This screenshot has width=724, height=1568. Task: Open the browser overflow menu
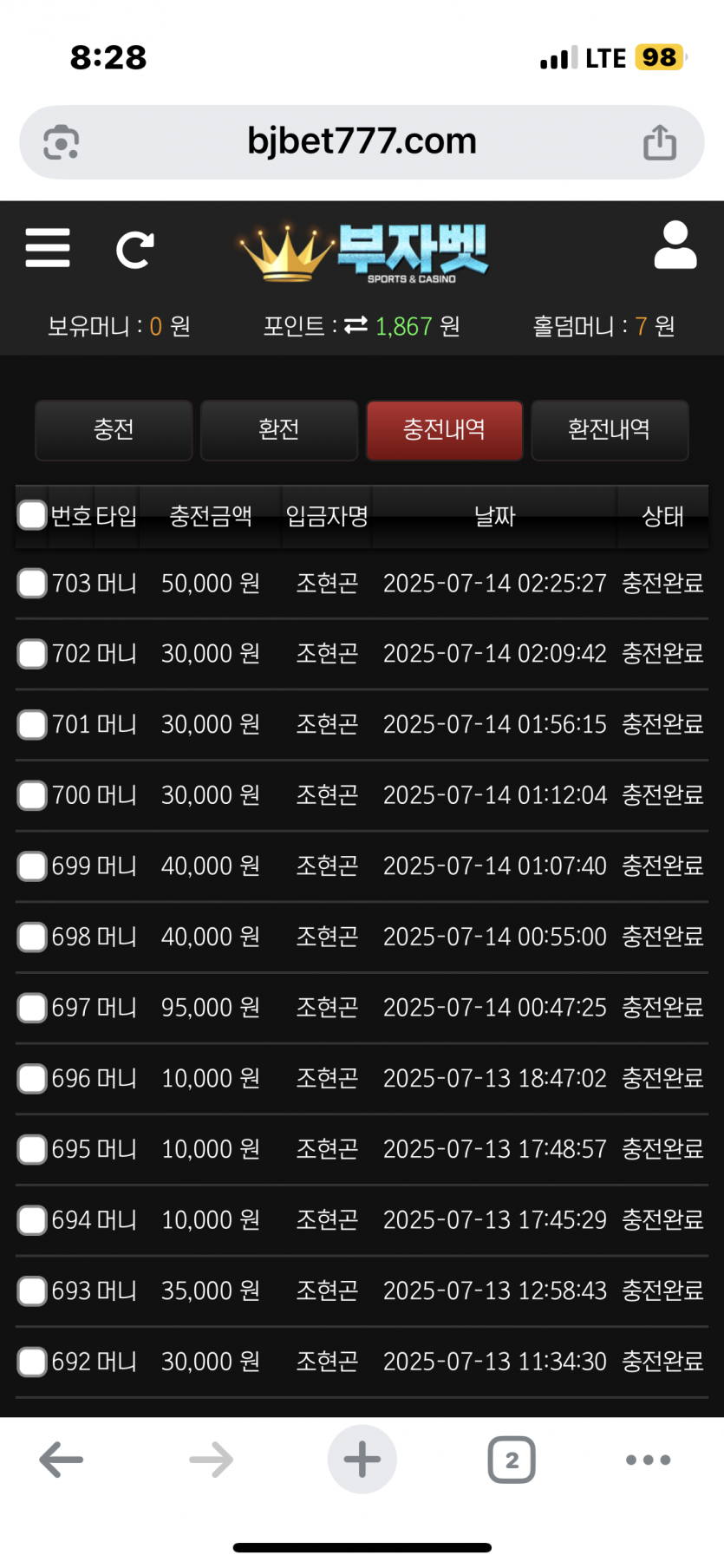click(x=648, y=1460)
